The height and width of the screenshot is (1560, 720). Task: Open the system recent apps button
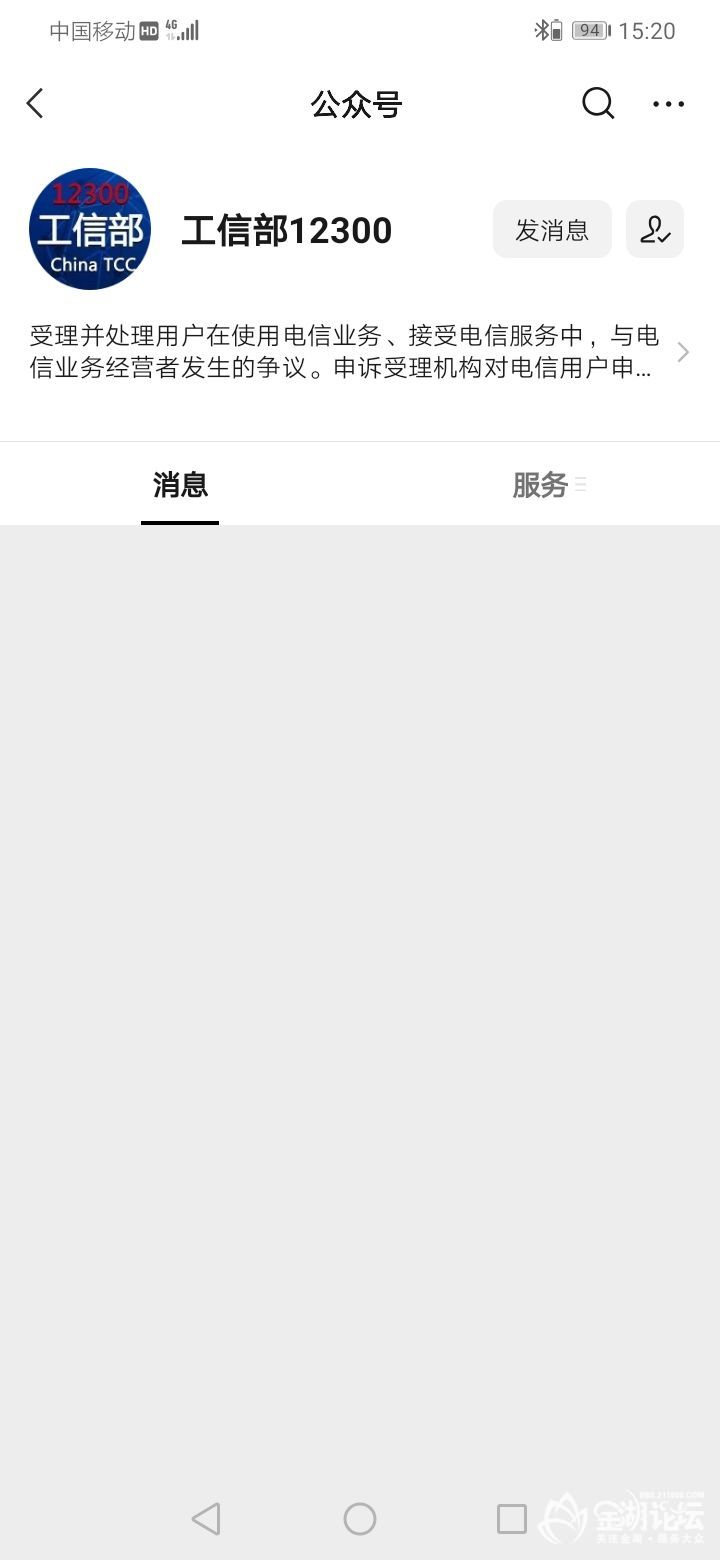[512, 1519]
